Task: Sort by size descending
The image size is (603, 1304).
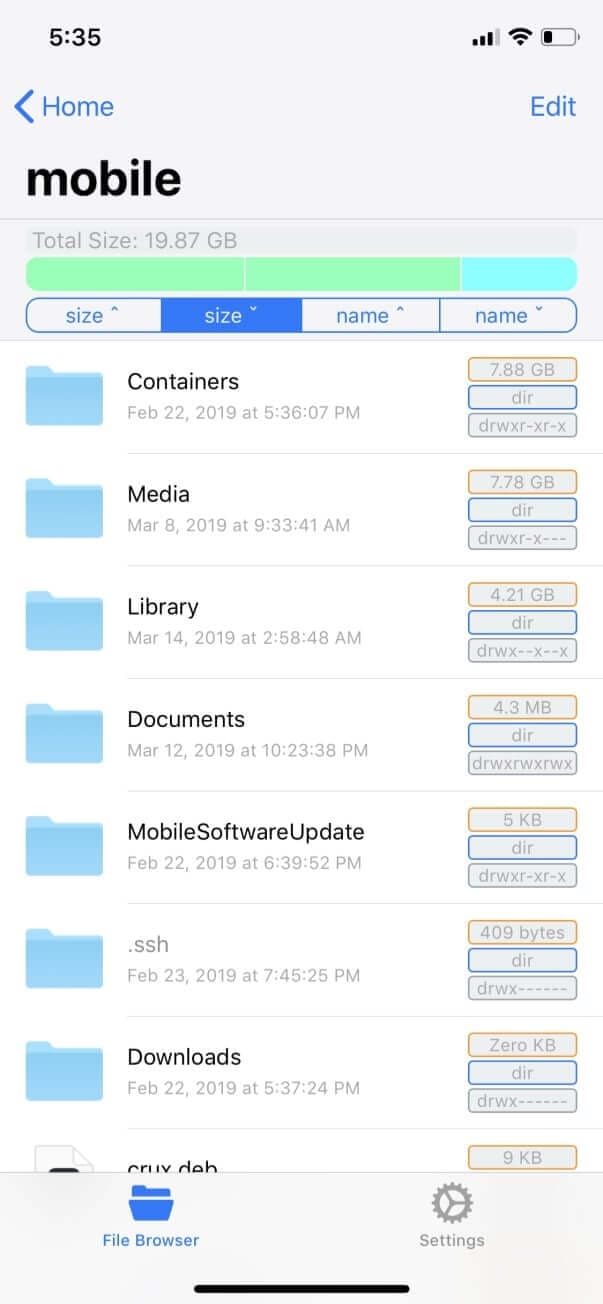Action: tap(231, 315)
